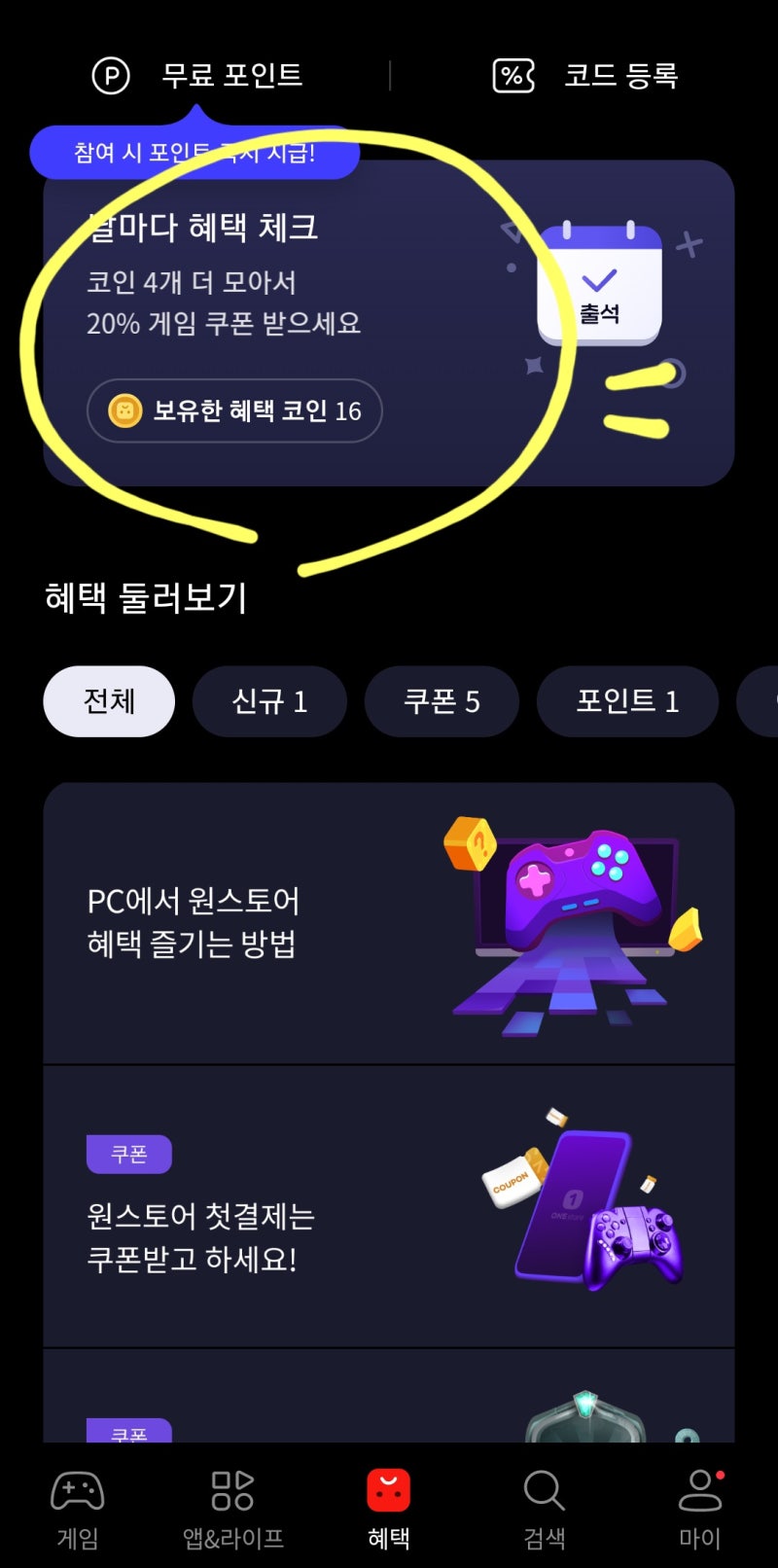Open the 쿠폰 5 category
778x1568 pixels.
tap(442, 701)
